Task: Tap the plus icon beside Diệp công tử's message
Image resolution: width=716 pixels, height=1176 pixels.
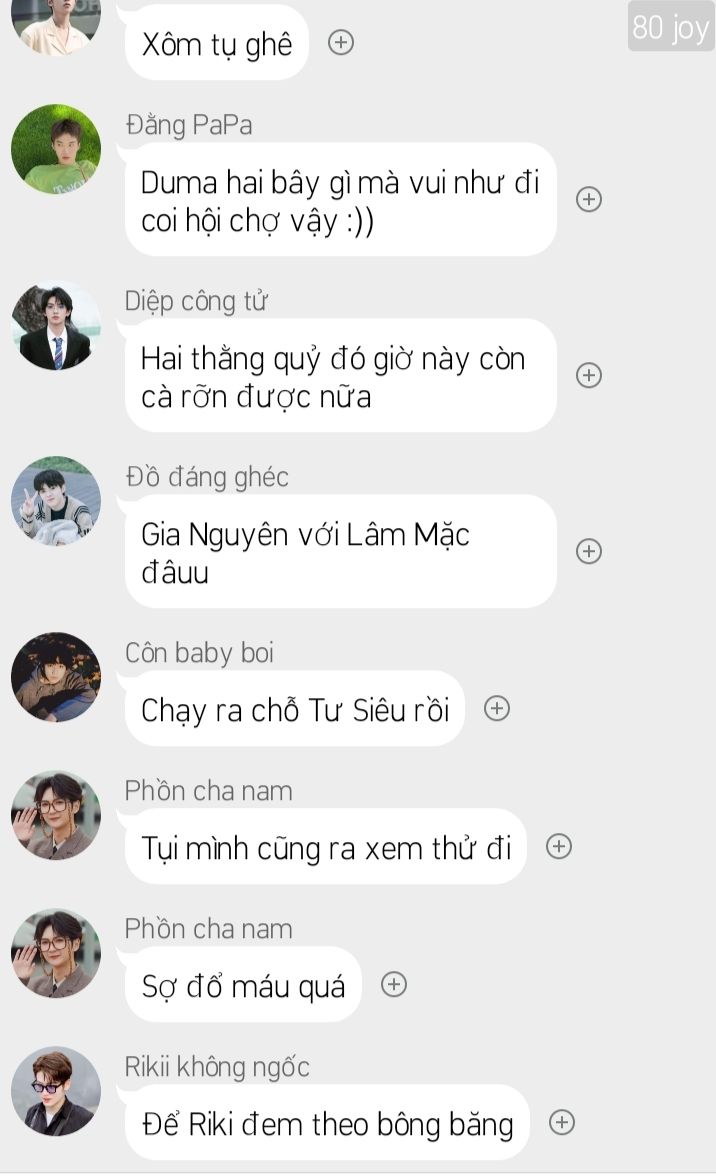Action: (589, 375)
